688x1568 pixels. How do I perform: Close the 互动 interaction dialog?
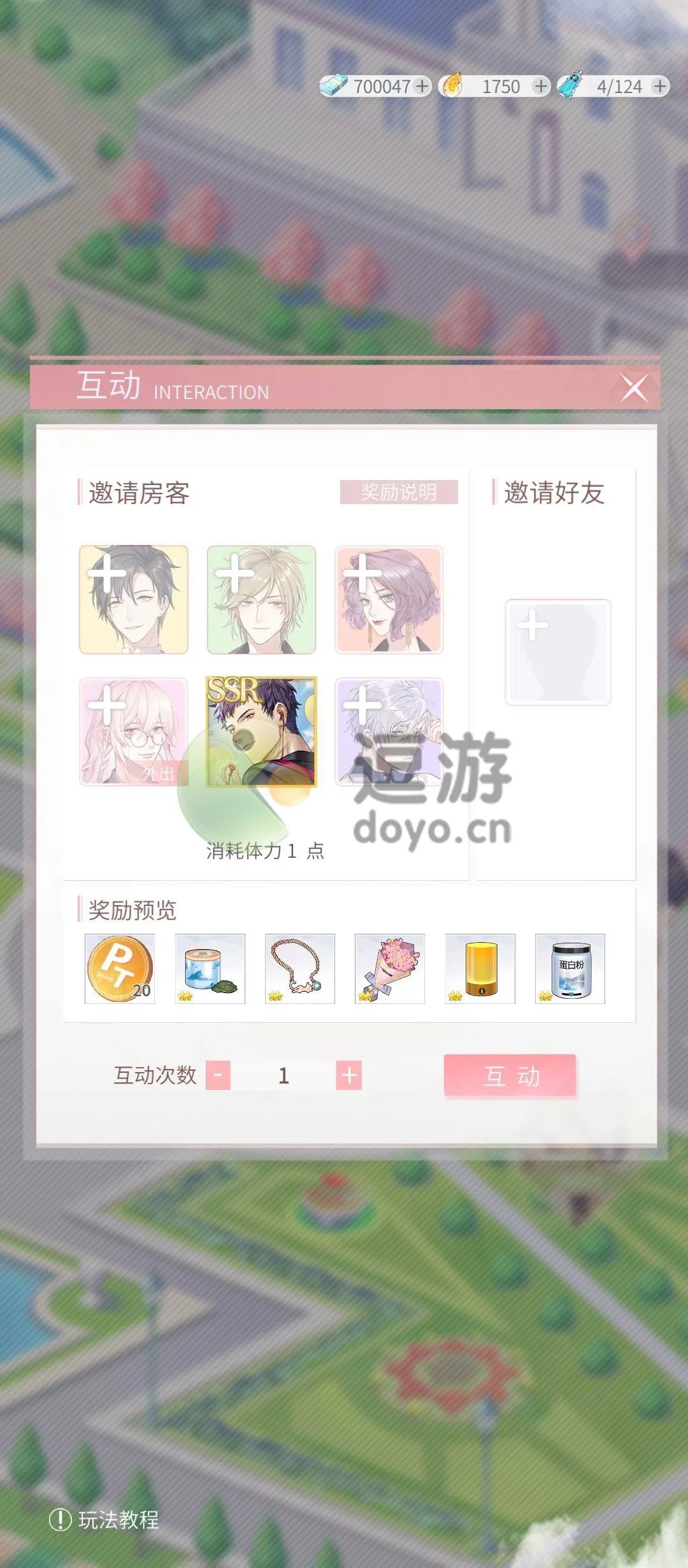click(x=634, y=388)
